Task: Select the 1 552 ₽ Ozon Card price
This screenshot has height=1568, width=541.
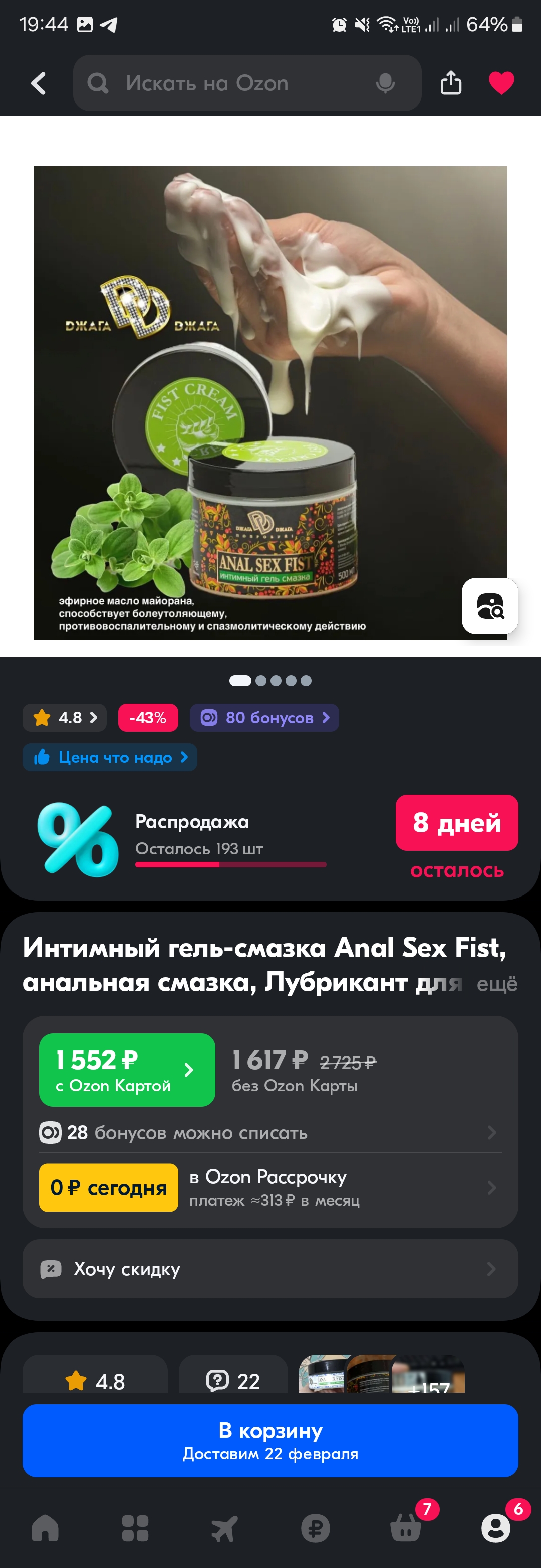Action: click(x=127, y=1070)
